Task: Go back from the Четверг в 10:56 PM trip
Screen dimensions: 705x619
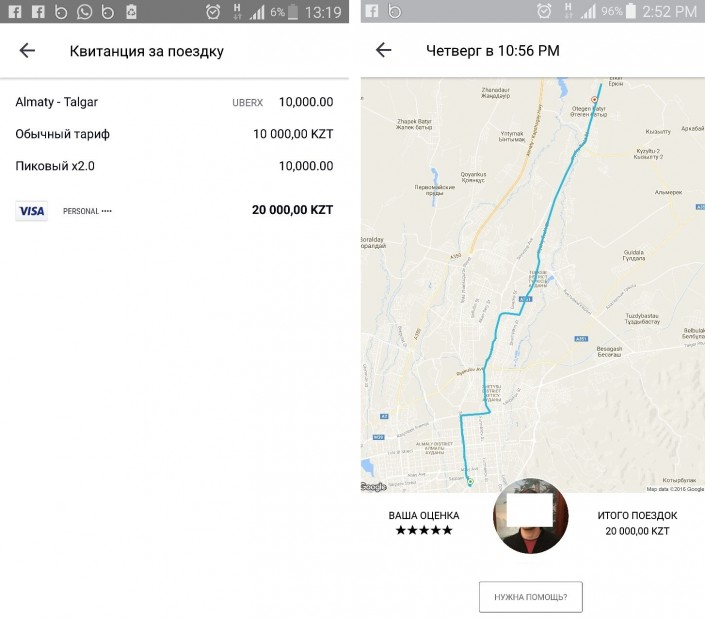Action: [383, 51]
